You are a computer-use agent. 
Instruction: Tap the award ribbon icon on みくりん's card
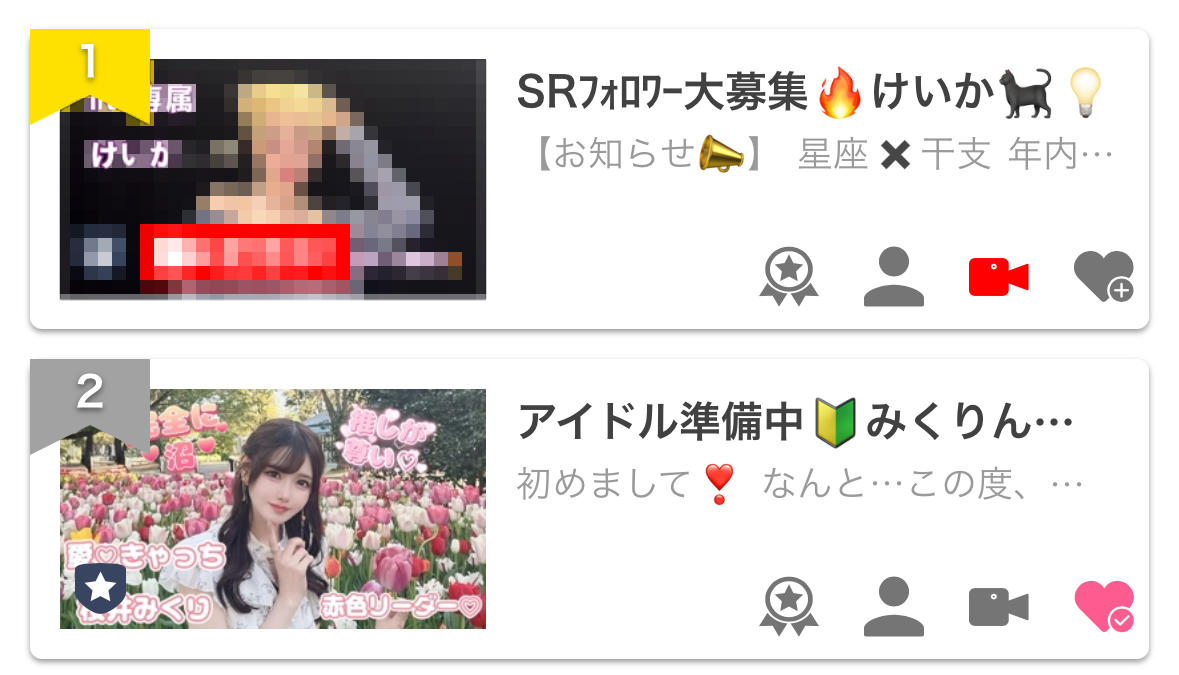[x=789, y=606]
